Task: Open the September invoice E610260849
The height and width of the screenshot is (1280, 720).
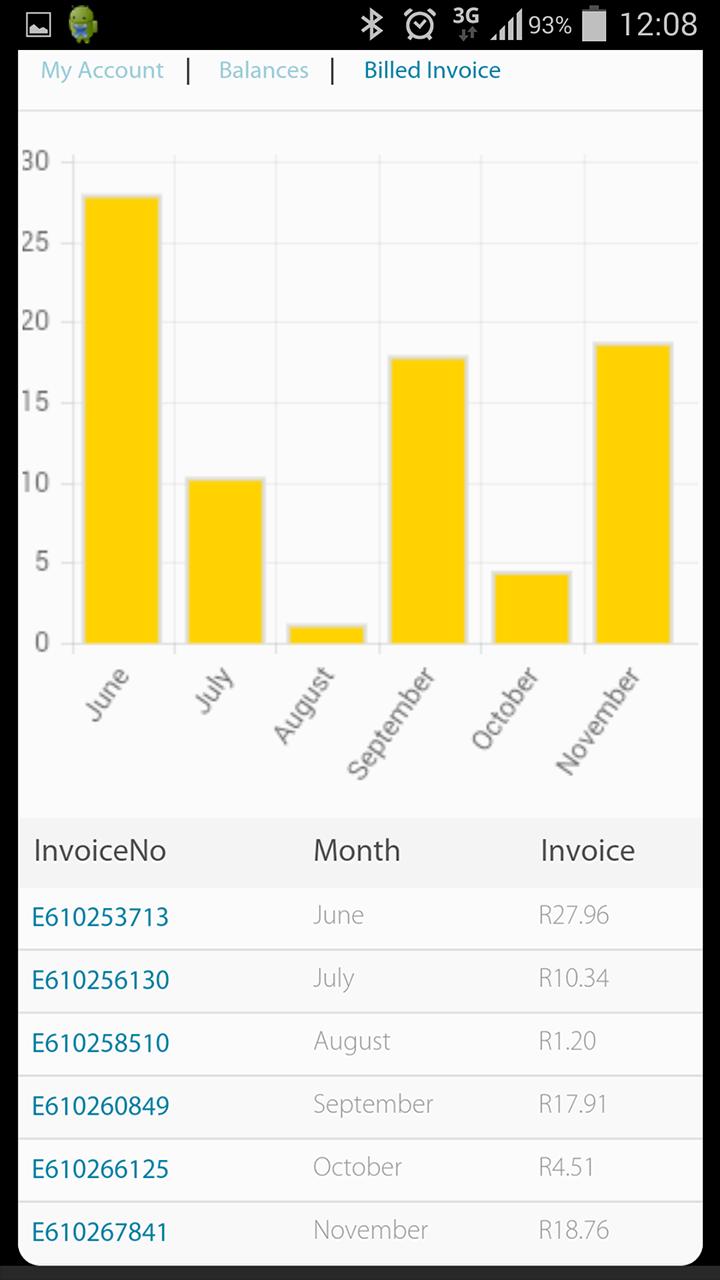Action: coord(100,1104)
